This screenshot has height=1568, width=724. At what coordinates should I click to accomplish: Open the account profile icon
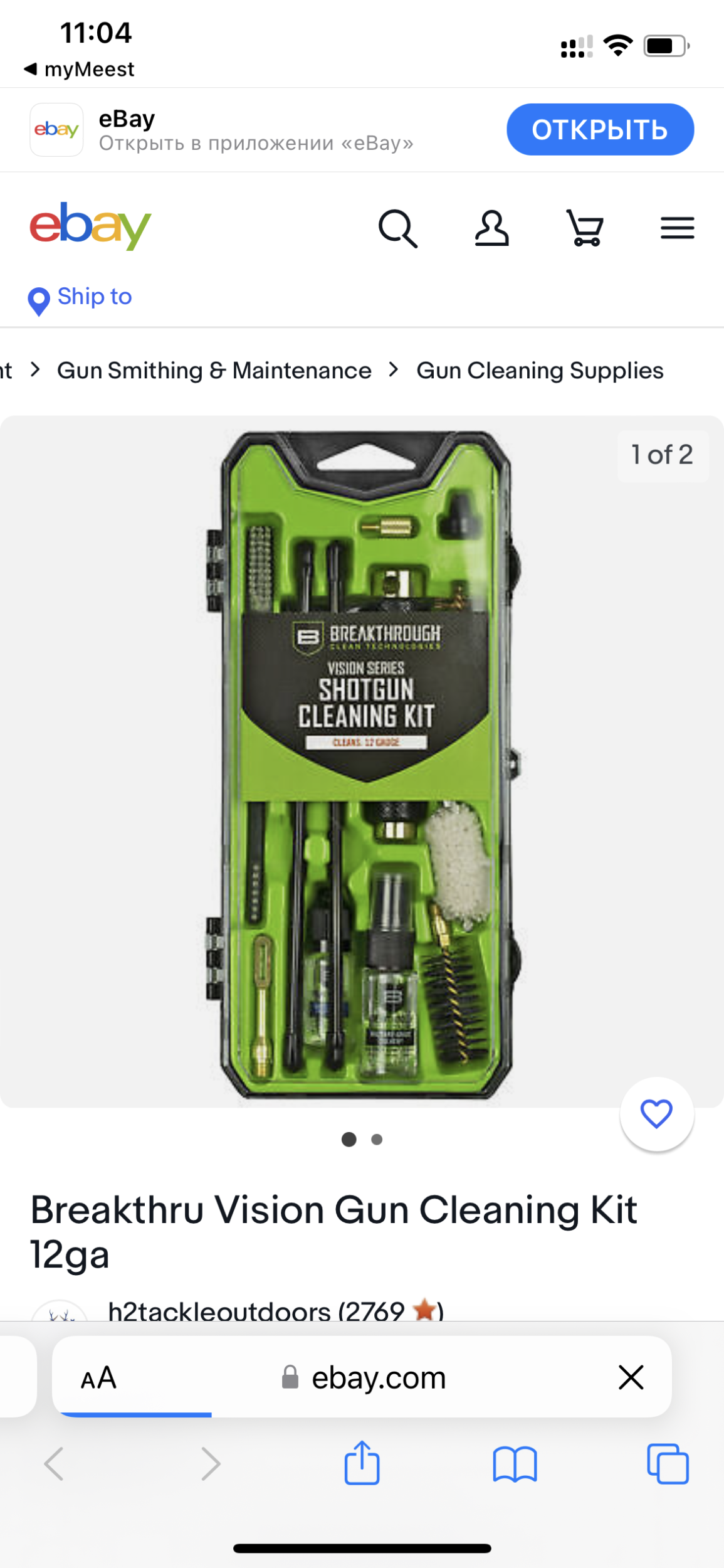click(x=491, y=228)
